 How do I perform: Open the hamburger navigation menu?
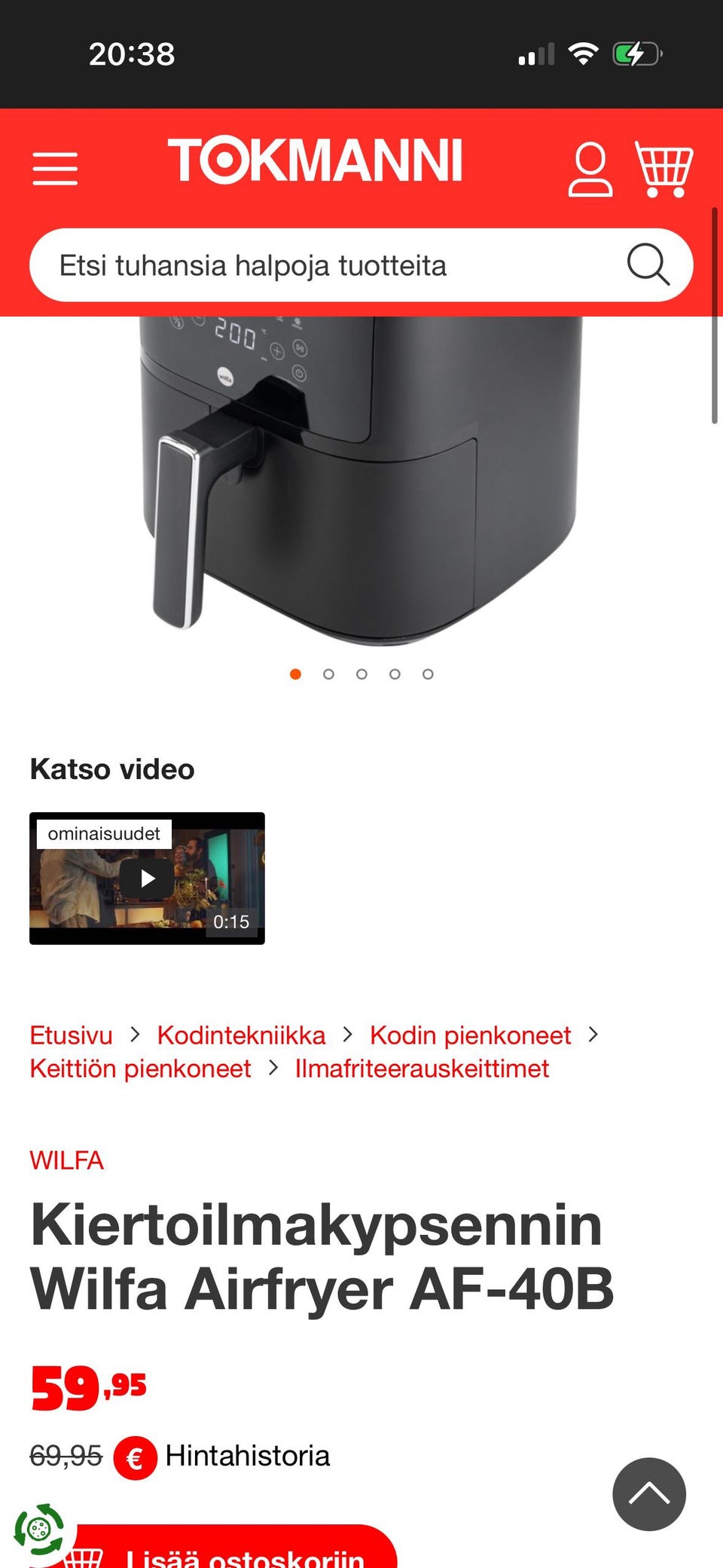click(54, 167)
